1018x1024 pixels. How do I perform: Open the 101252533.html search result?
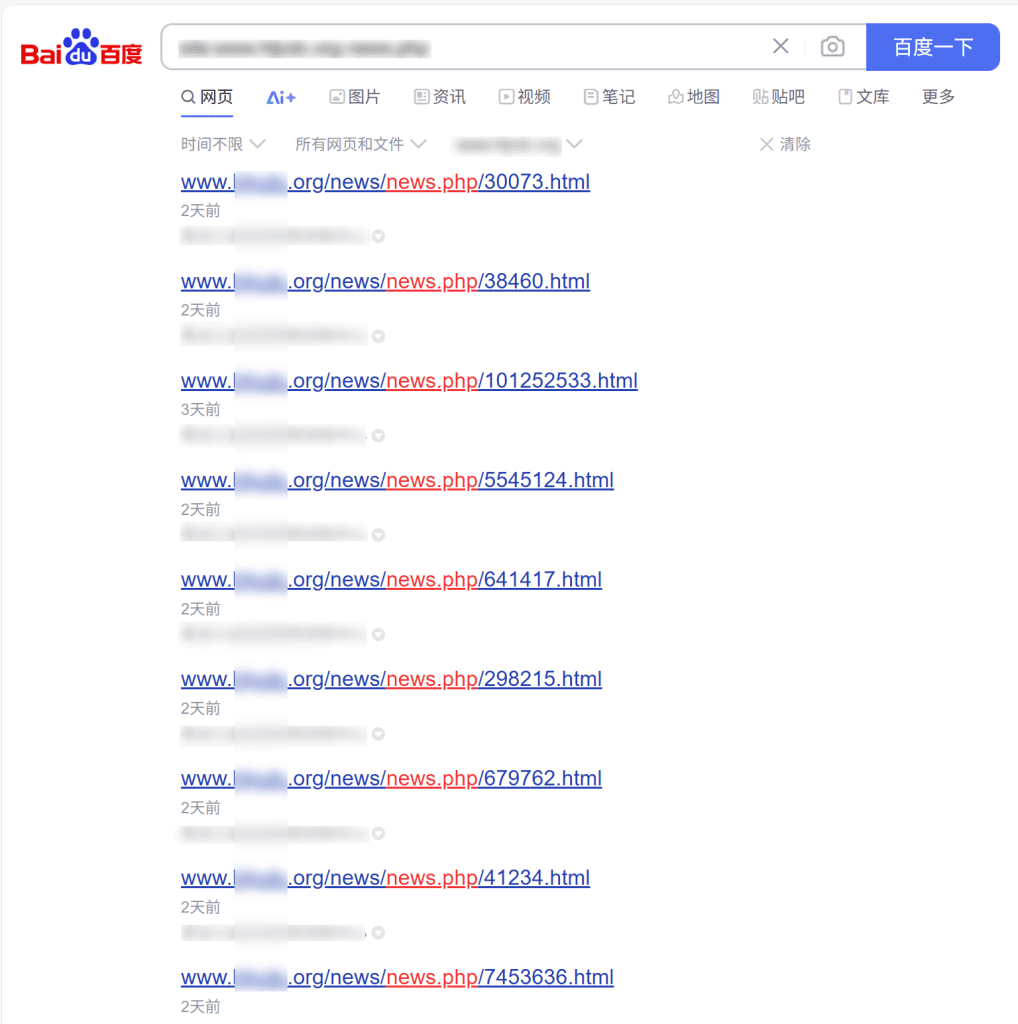click(409, 381)
